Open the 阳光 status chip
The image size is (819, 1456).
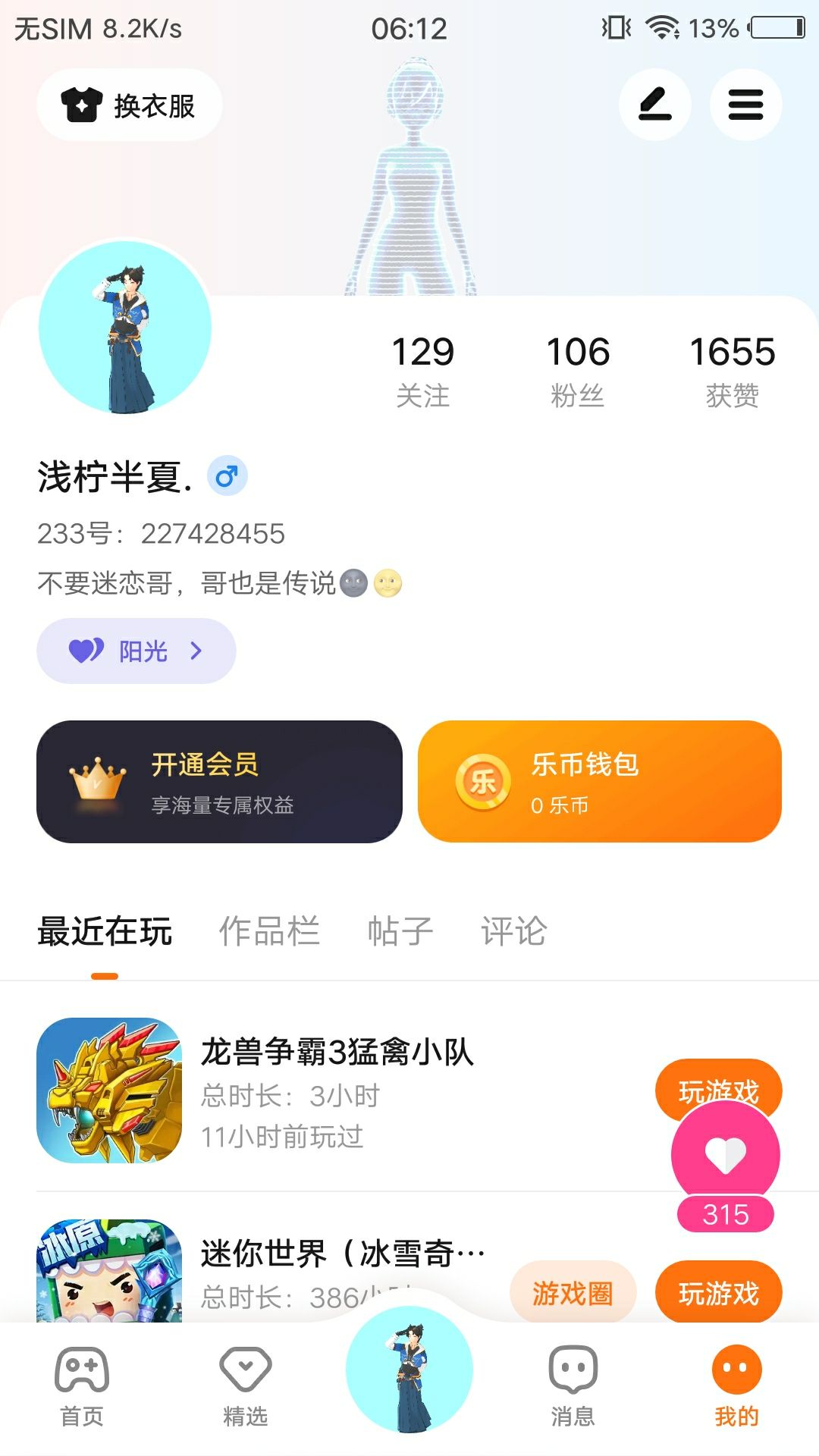pyautogui.click(x=136, y=651)
